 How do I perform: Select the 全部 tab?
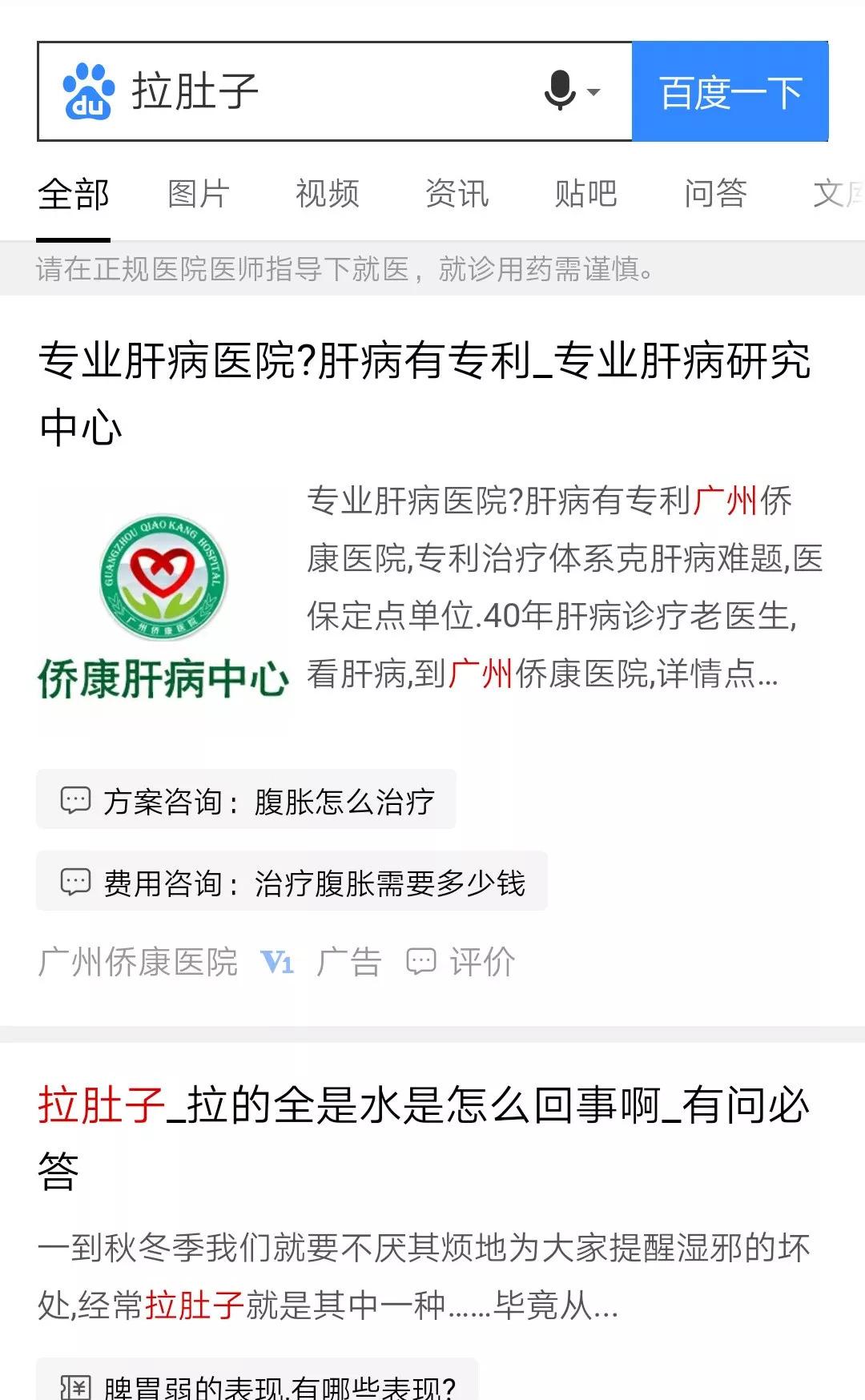73,194
